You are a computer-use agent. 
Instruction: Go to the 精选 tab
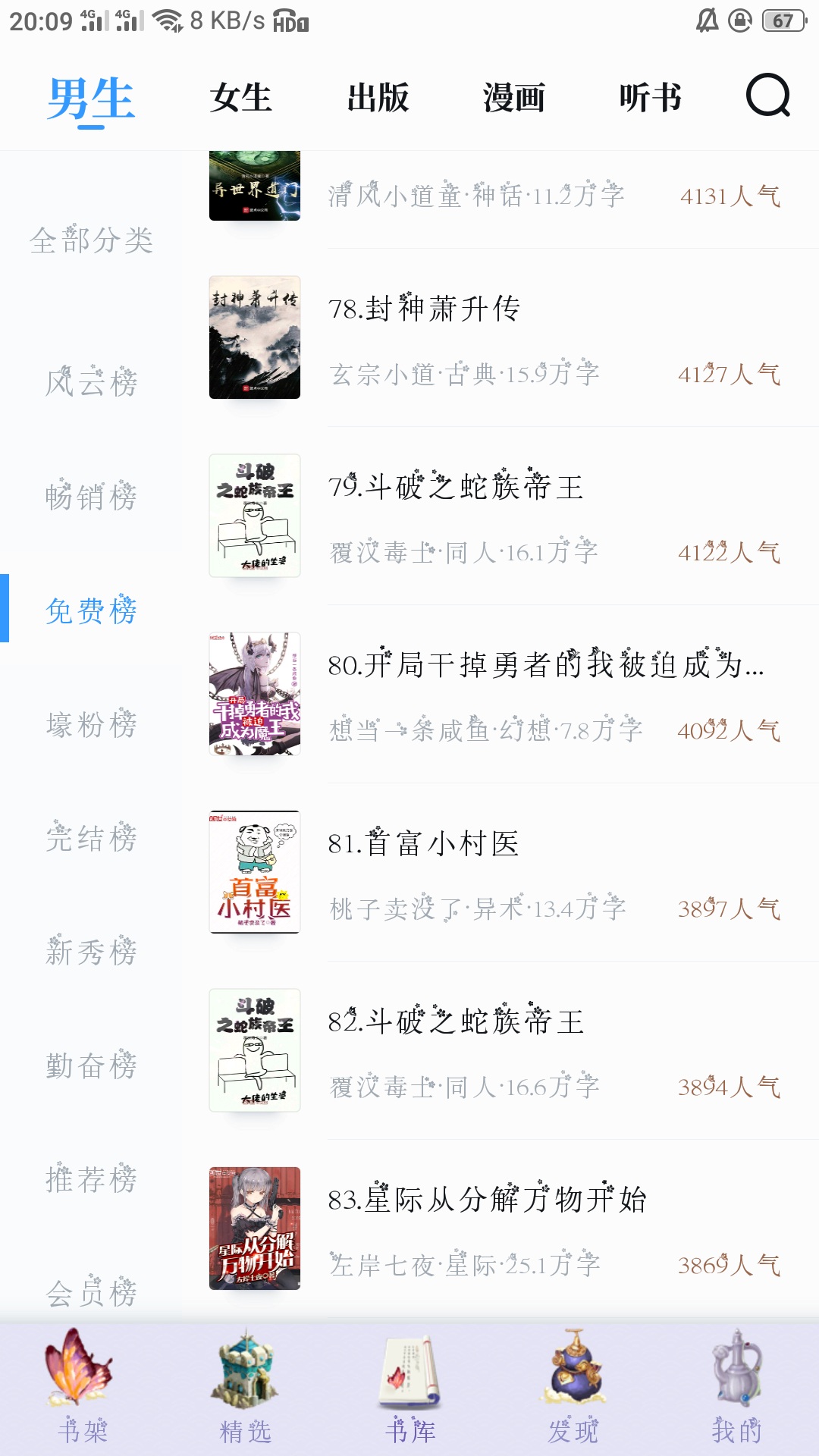click(x=246, y=1386)
